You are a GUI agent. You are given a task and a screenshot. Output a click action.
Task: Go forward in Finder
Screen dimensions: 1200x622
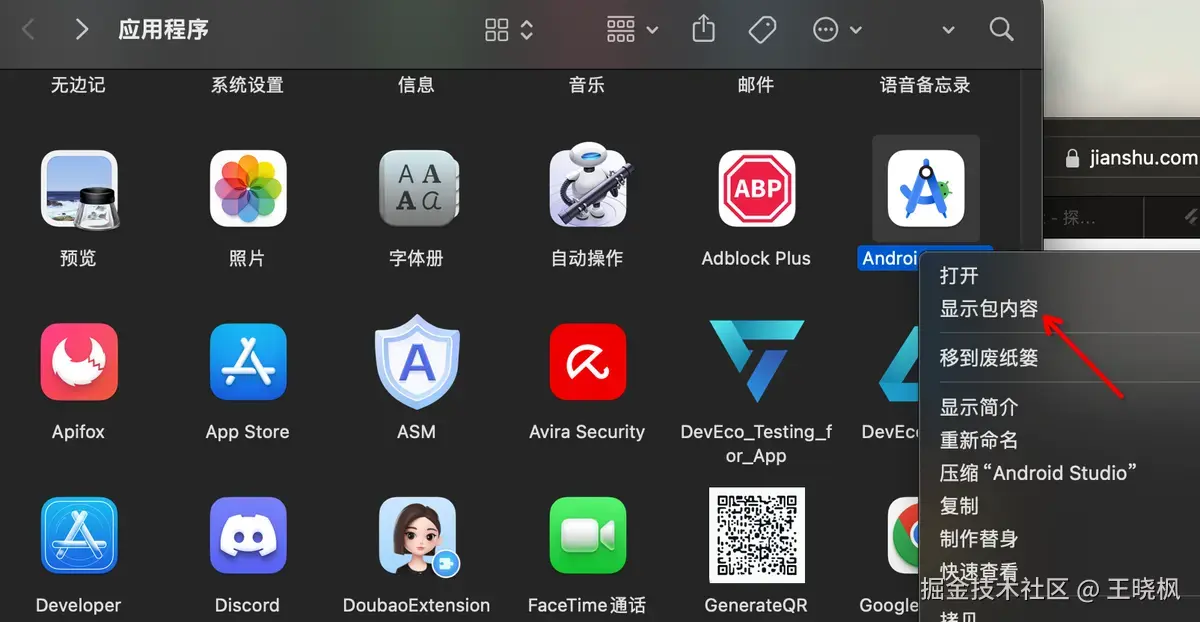point(82,30)
